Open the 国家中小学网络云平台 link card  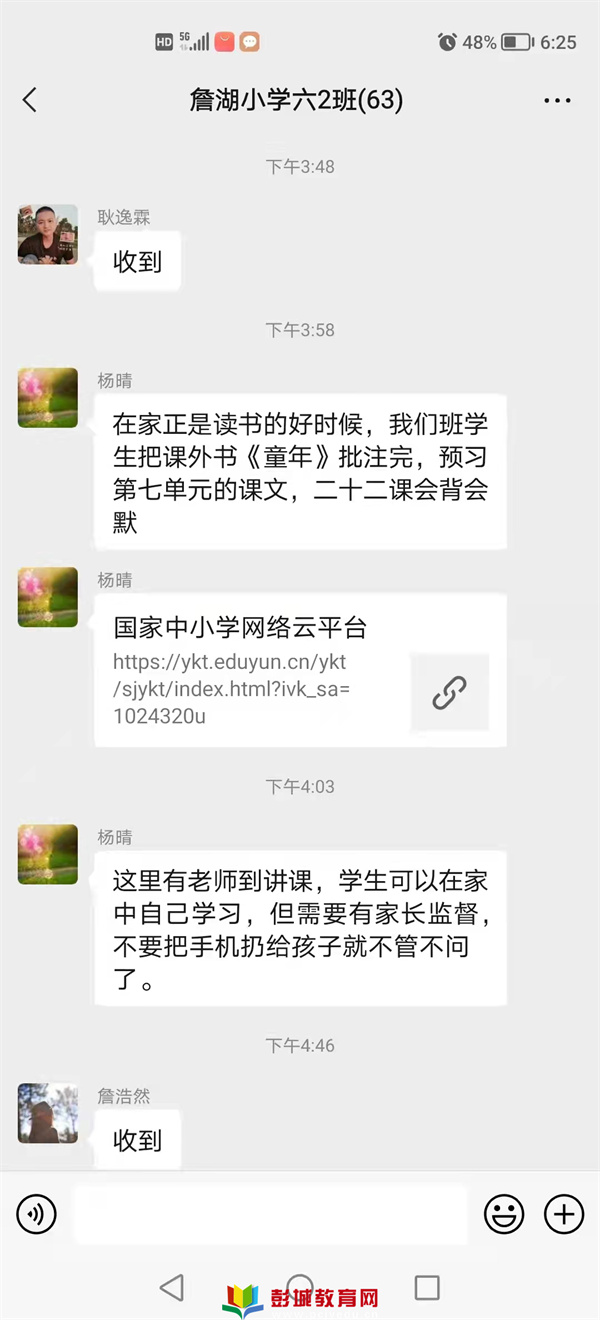(x=300, y=670)
